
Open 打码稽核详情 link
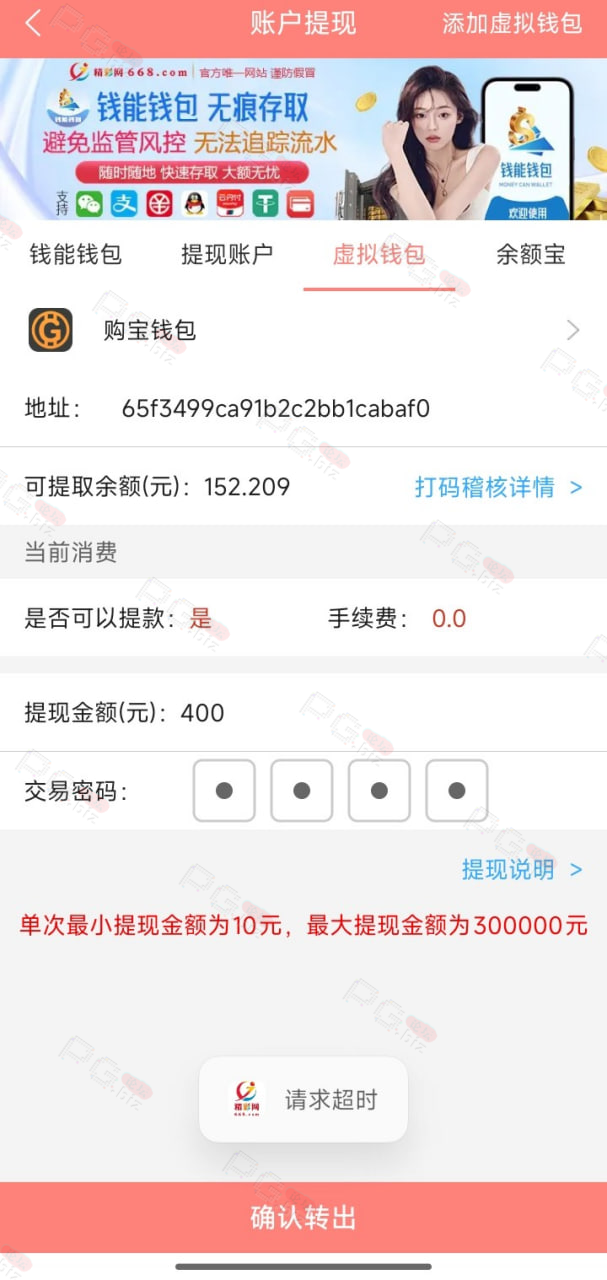498,487
